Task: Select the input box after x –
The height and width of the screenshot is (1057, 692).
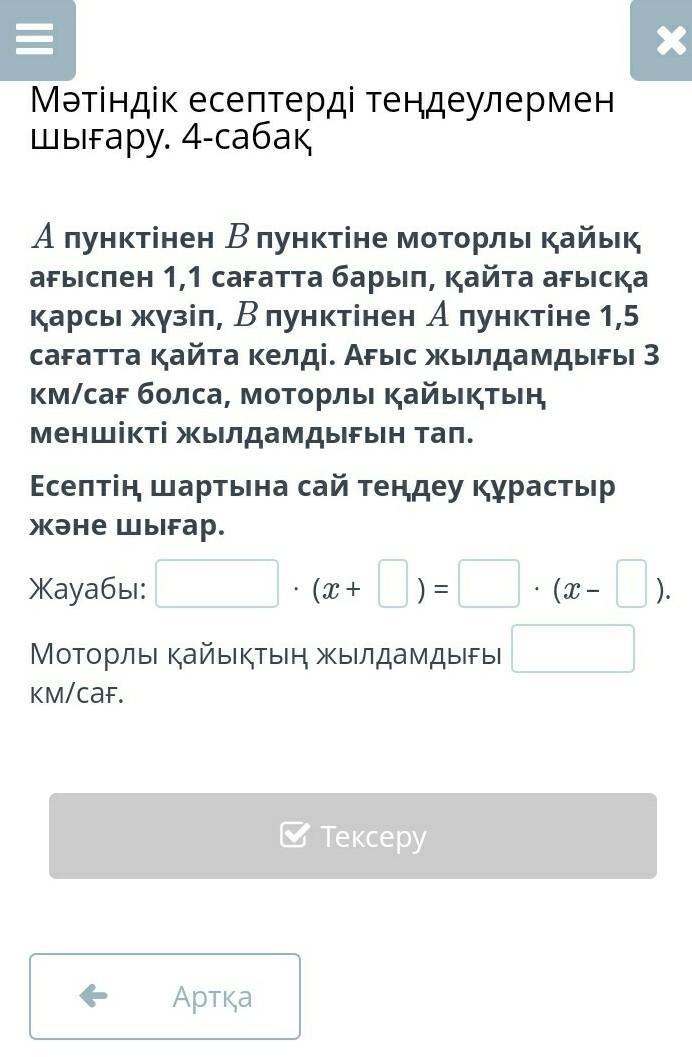Action: point(631,585)
